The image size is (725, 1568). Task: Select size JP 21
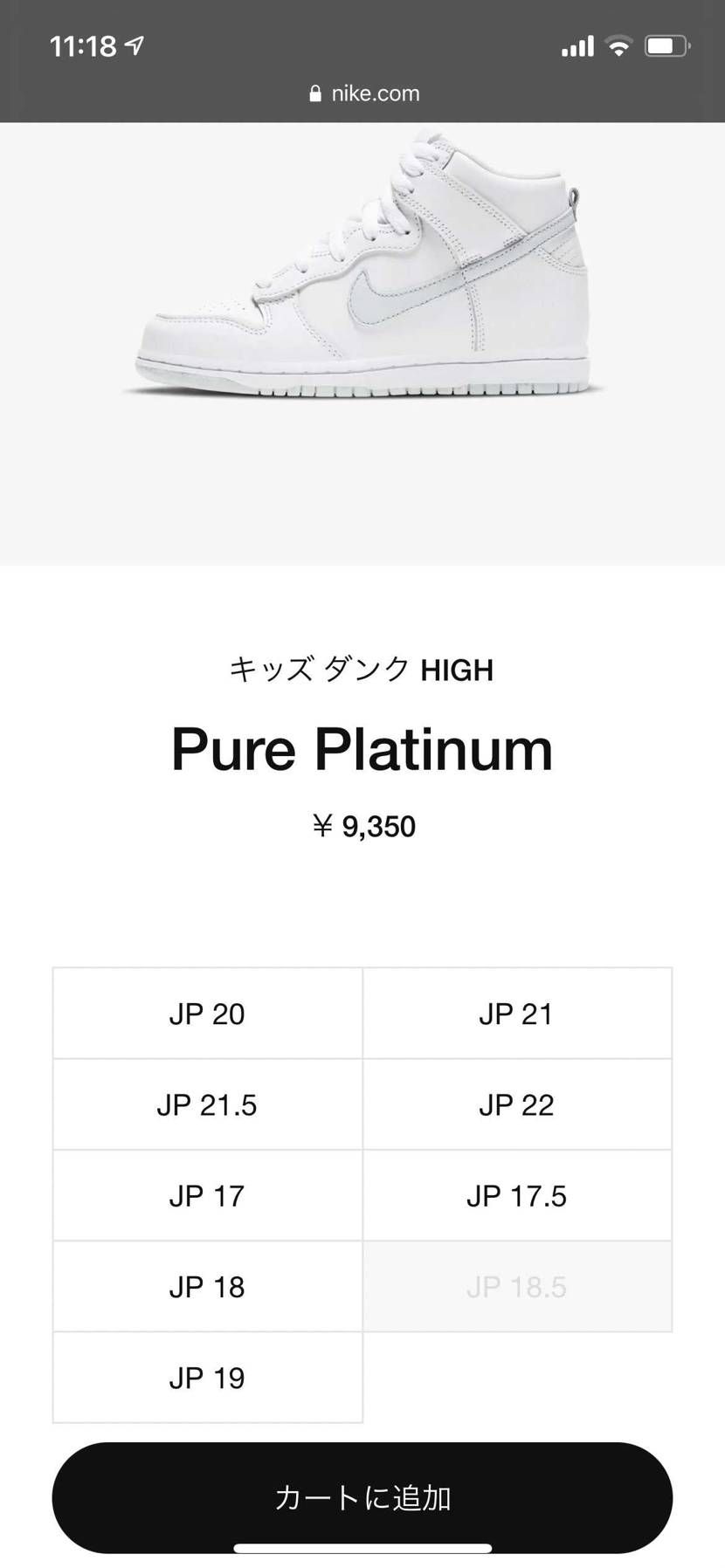click(x=517, y=1013)
